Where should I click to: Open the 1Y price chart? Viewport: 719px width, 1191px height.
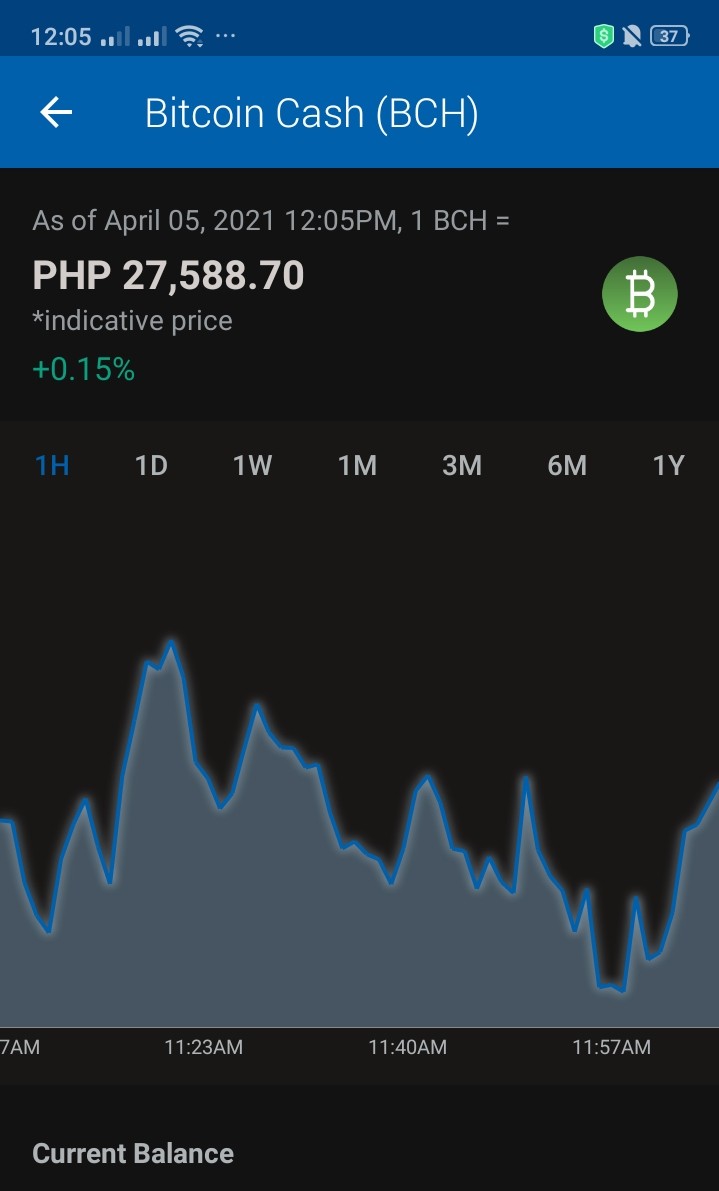(669, 465)
